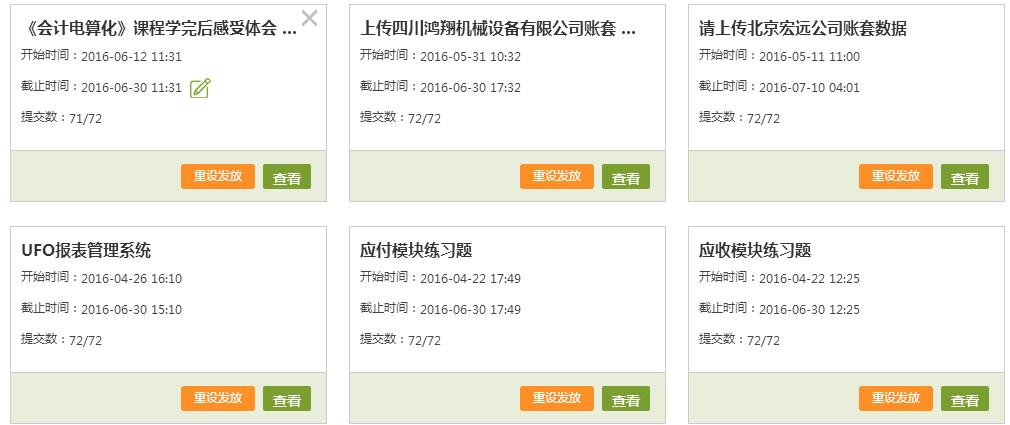Close the 《会计电算化》课程学完后感受体会 card
Viewport: 1010px width, 425px height.
(x=309, y=18)
